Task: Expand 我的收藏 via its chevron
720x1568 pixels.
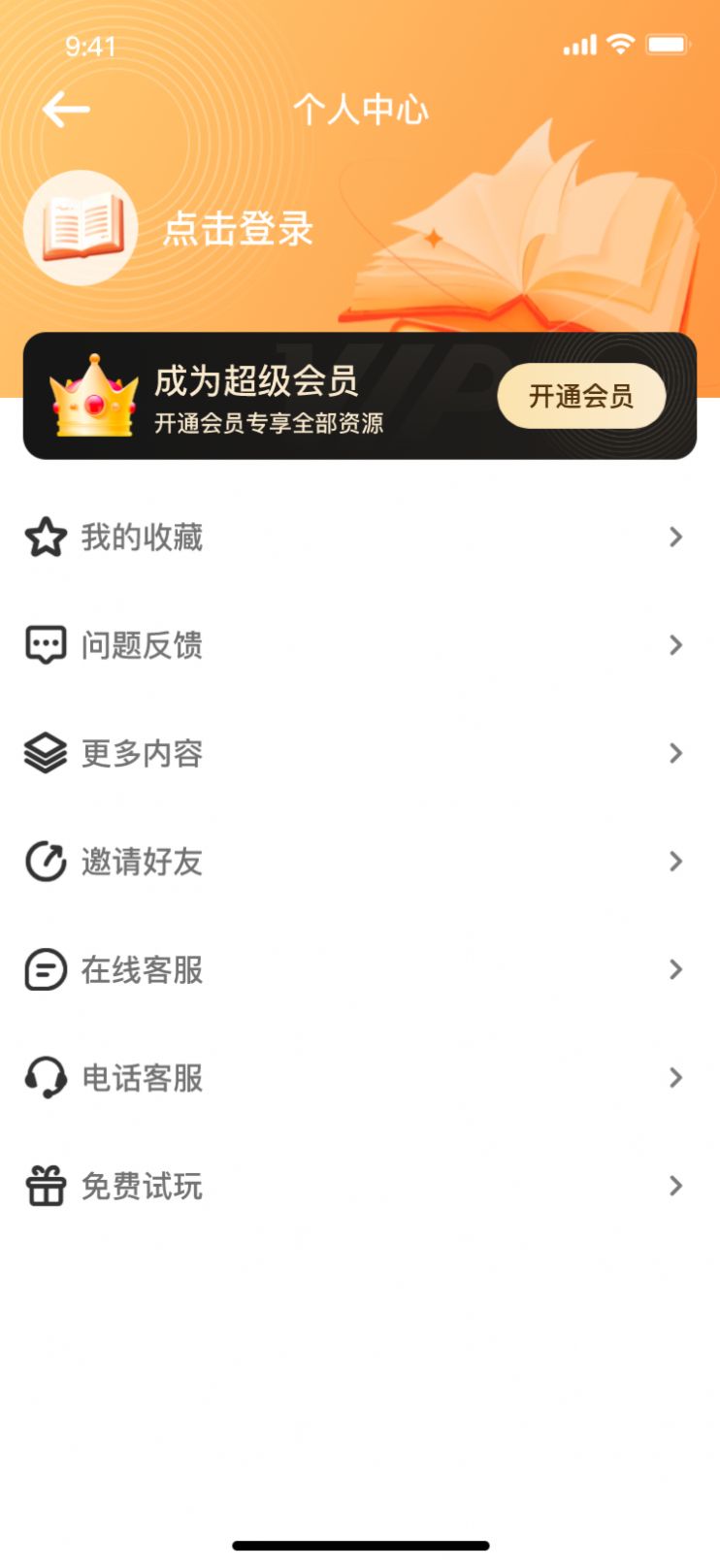Action: pyautogui.click(x=676, y=537)
